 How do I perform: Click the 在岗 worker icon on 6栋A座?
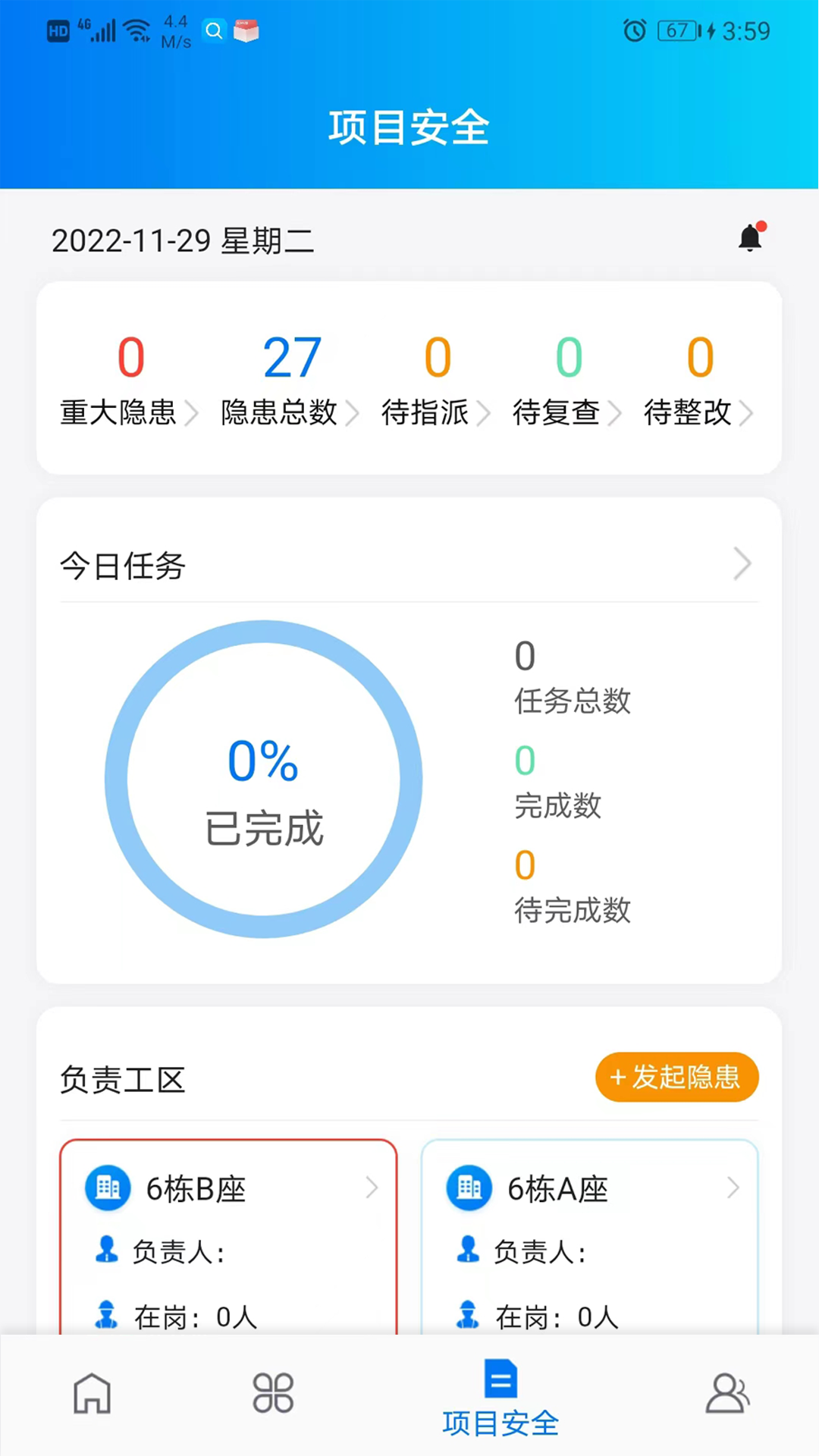click(x=468, y=1316)
